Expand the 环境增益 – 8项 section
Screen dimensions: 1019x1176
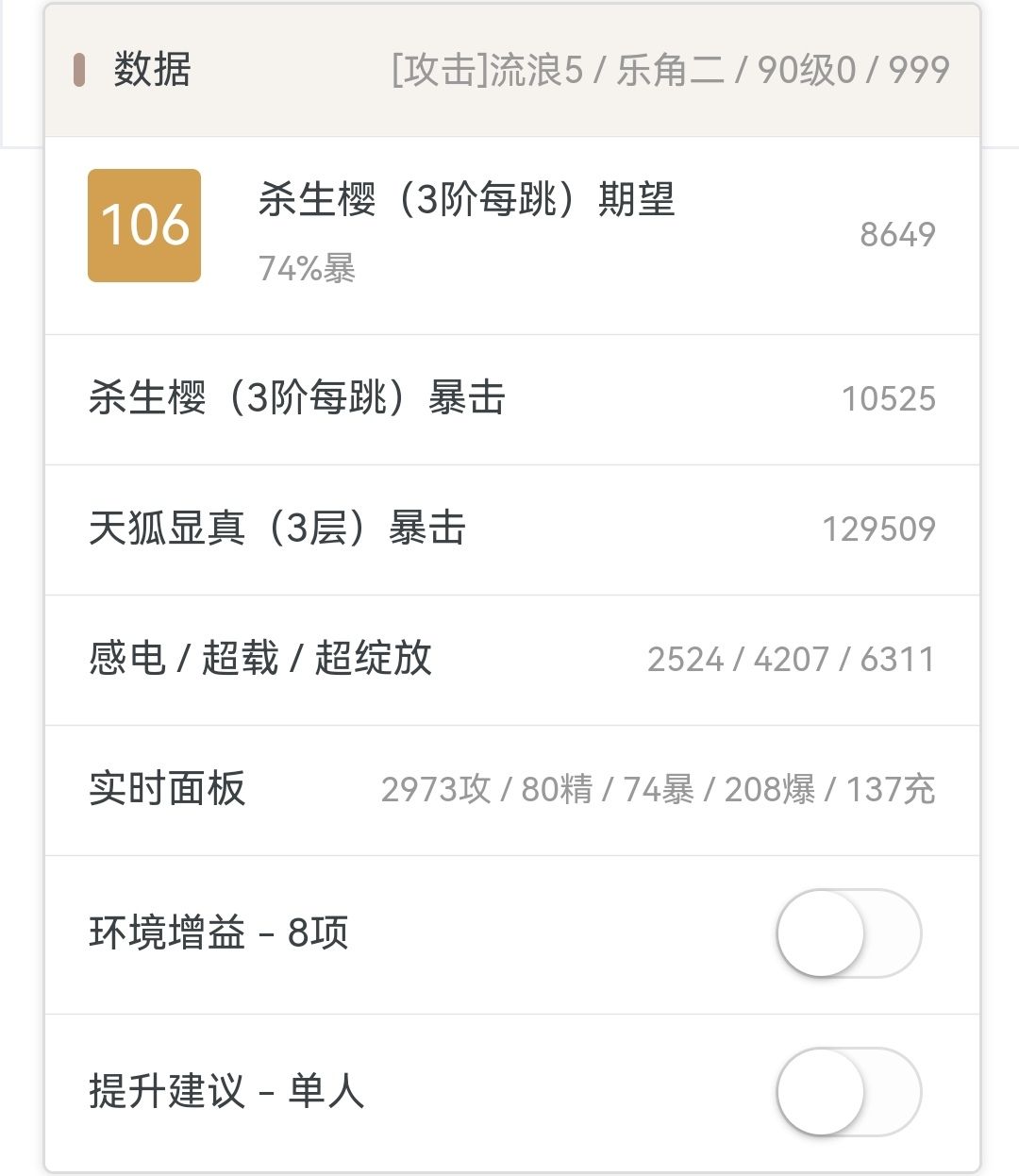tap(219, 933)
